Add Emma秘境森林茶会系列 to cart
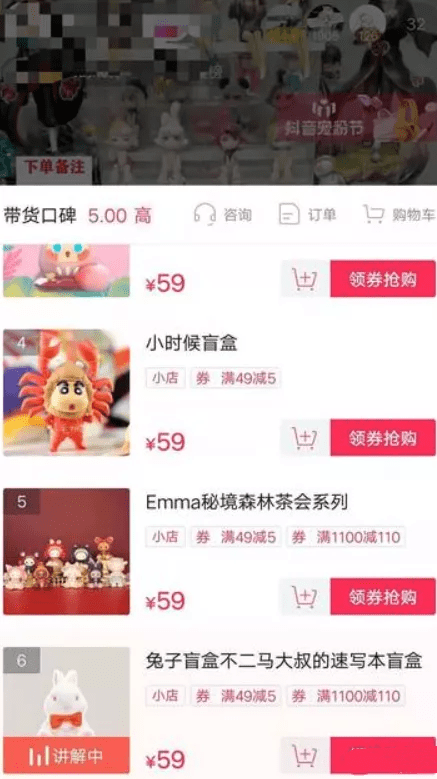Image resolution: width=437 pixels, height=779 pixels. [305, 596]
